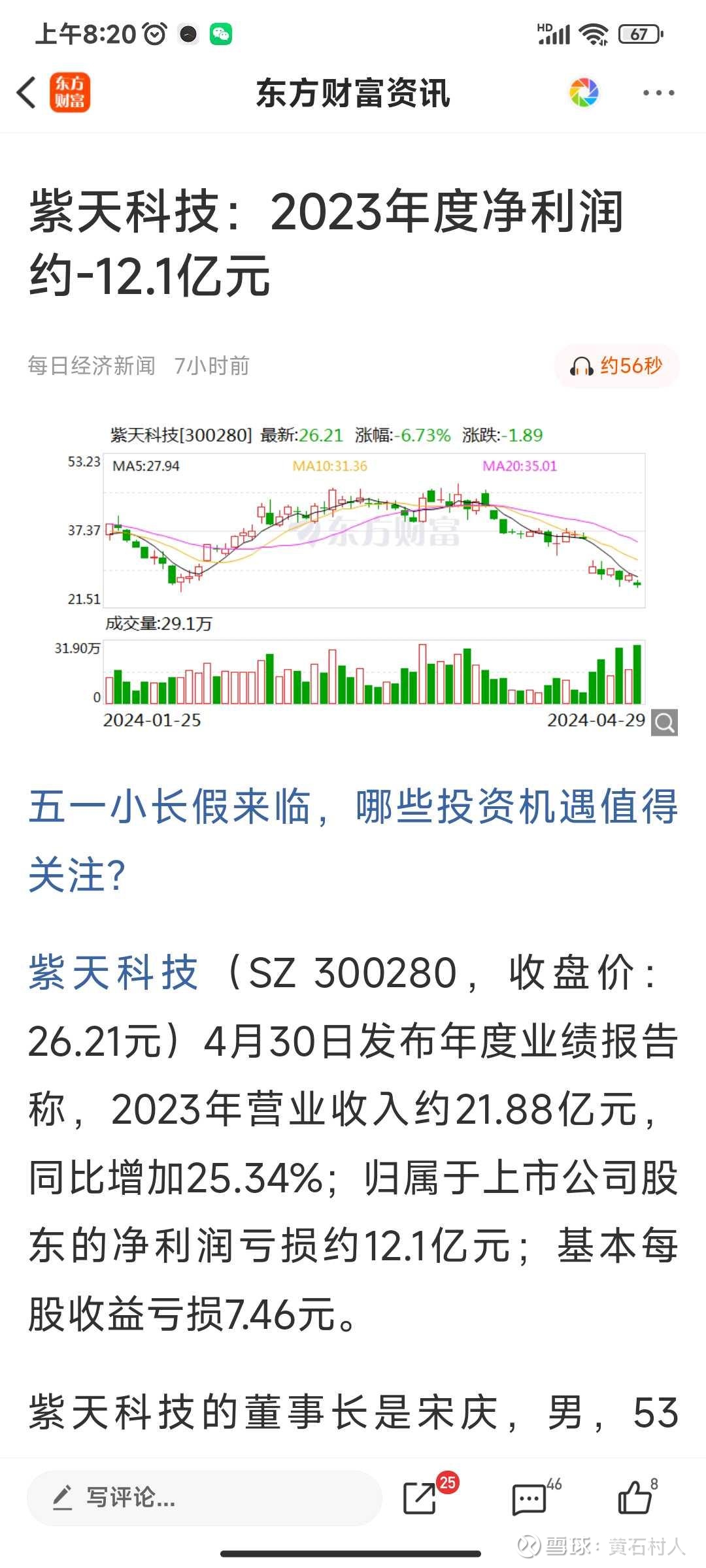Viewport: 706px width, 1568px height.
Task: Share this article via the share icon
Action: click(422, 1497)
